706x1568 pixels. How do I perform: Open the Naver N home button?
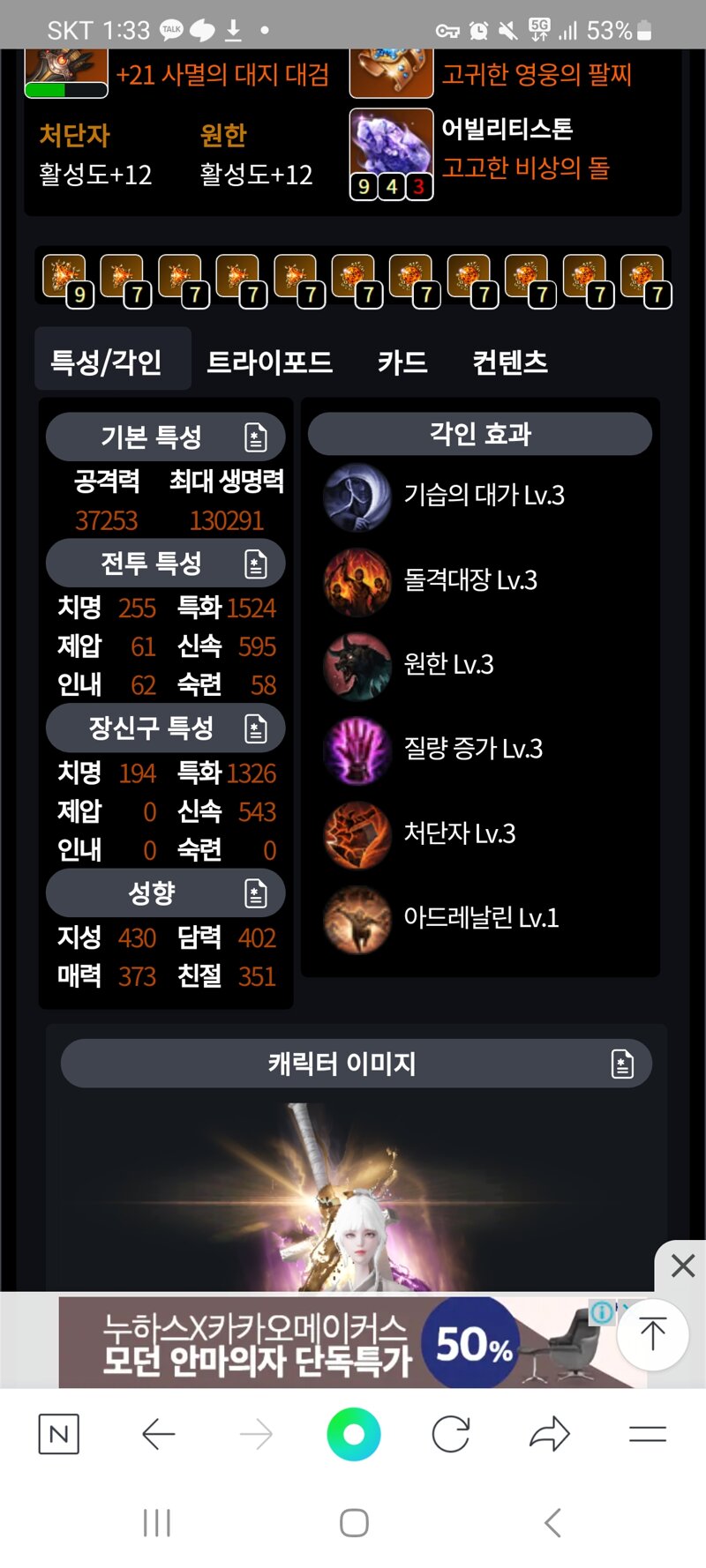[x=59, y=1435]
